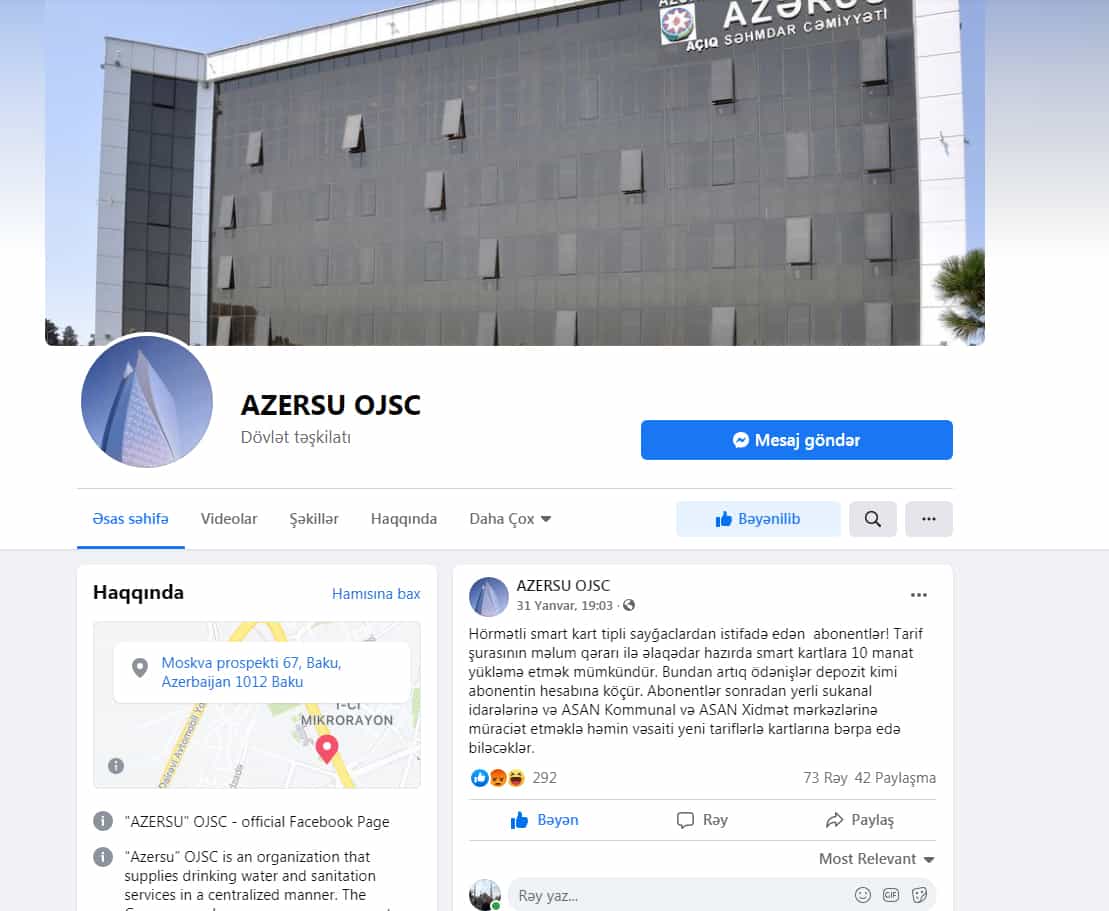This screenshot has height=911, width=1109.
Task: Open the Şəkillər tab
Action: coord(314,519)
